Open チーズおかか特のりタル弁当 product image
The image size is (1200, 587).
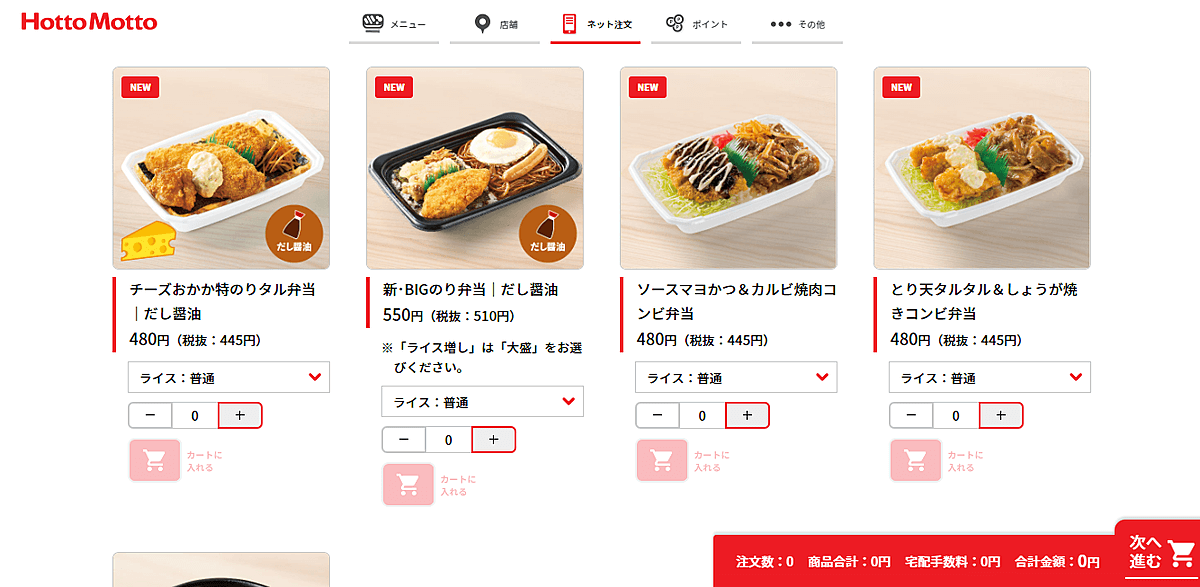click(221, 168)
